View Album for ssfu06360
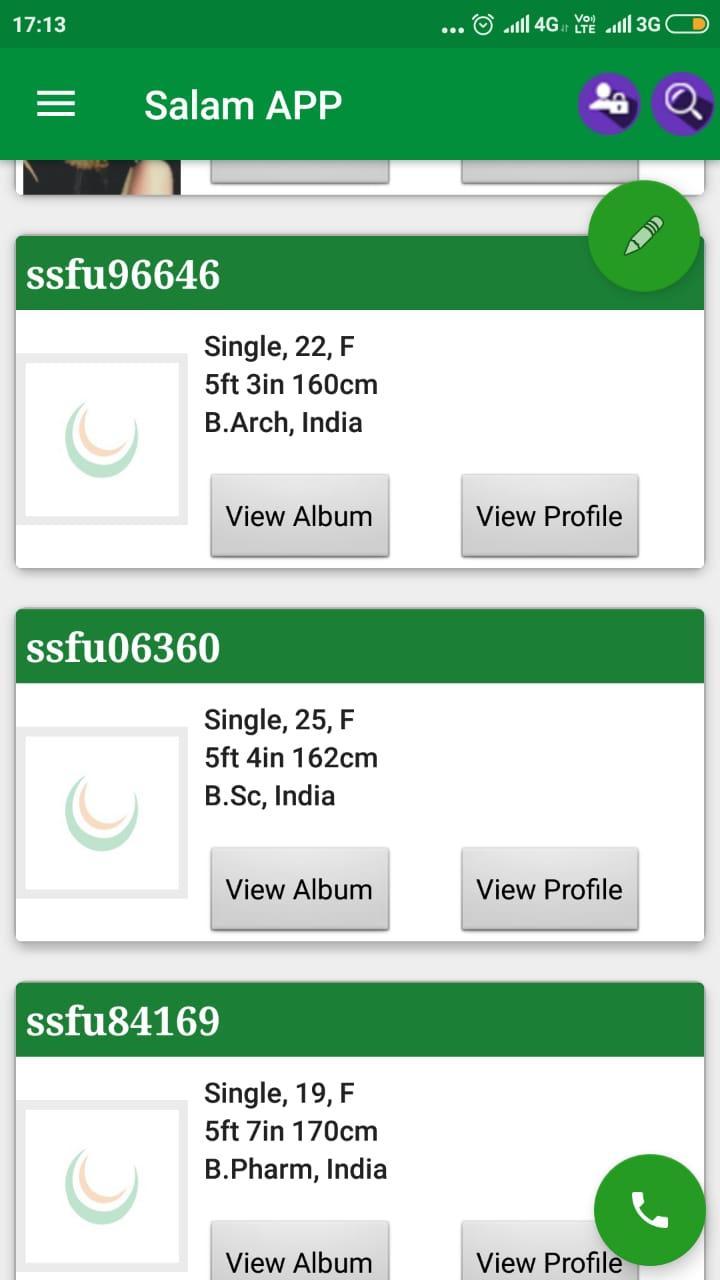This screenshot has width=720, height=1280. coord(299,889)
